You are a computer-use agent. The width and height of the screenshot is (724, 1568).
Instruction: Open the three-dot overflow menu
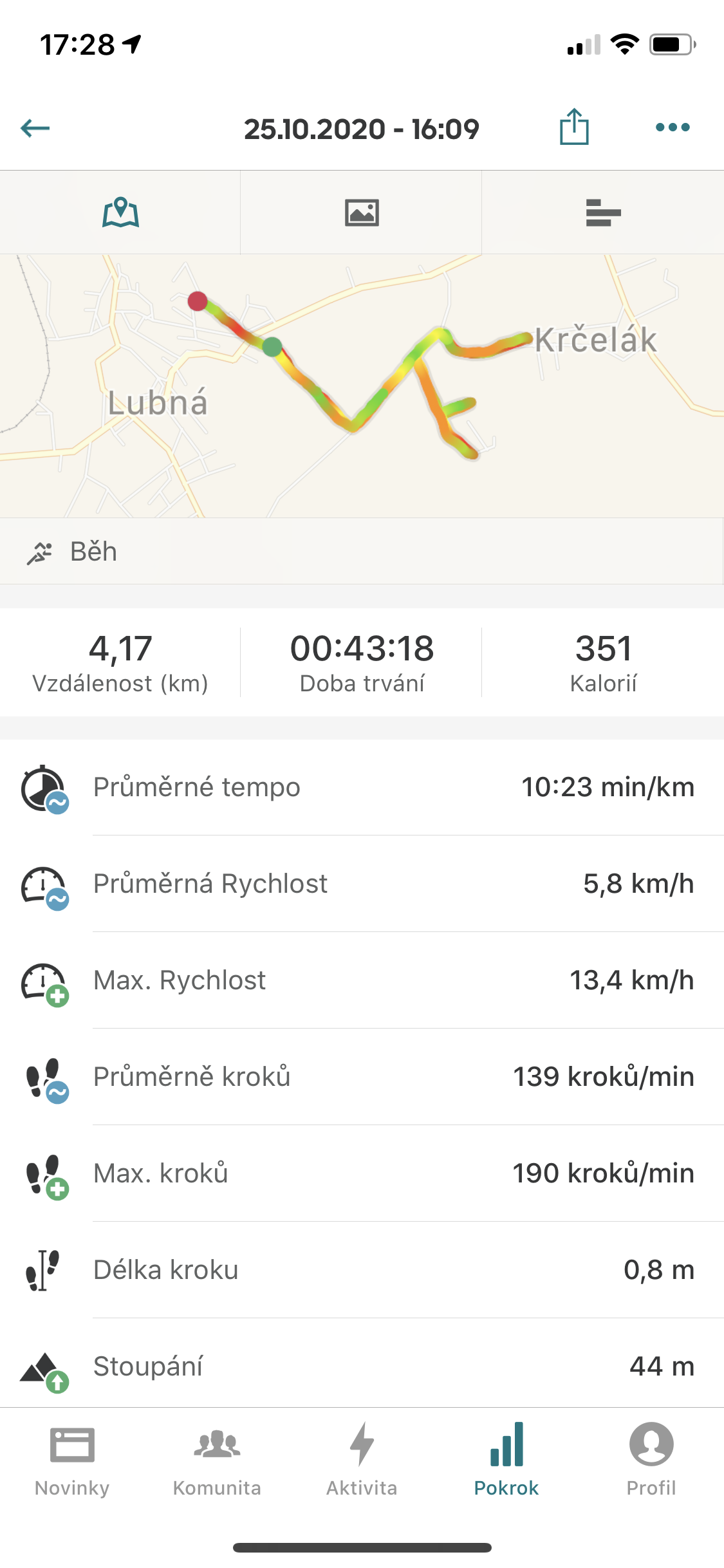[673, 127]
